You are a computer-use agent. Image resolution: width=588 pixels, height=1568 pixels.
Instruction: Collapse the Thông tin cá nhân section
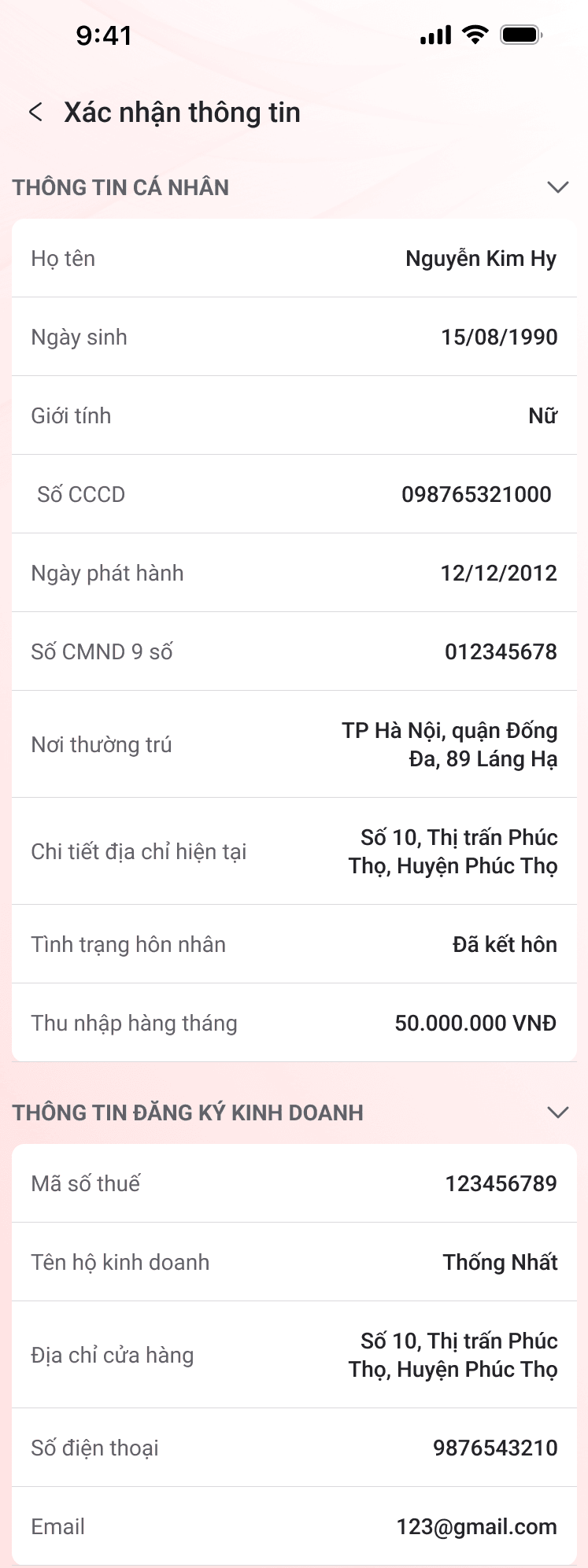(557, 187)
